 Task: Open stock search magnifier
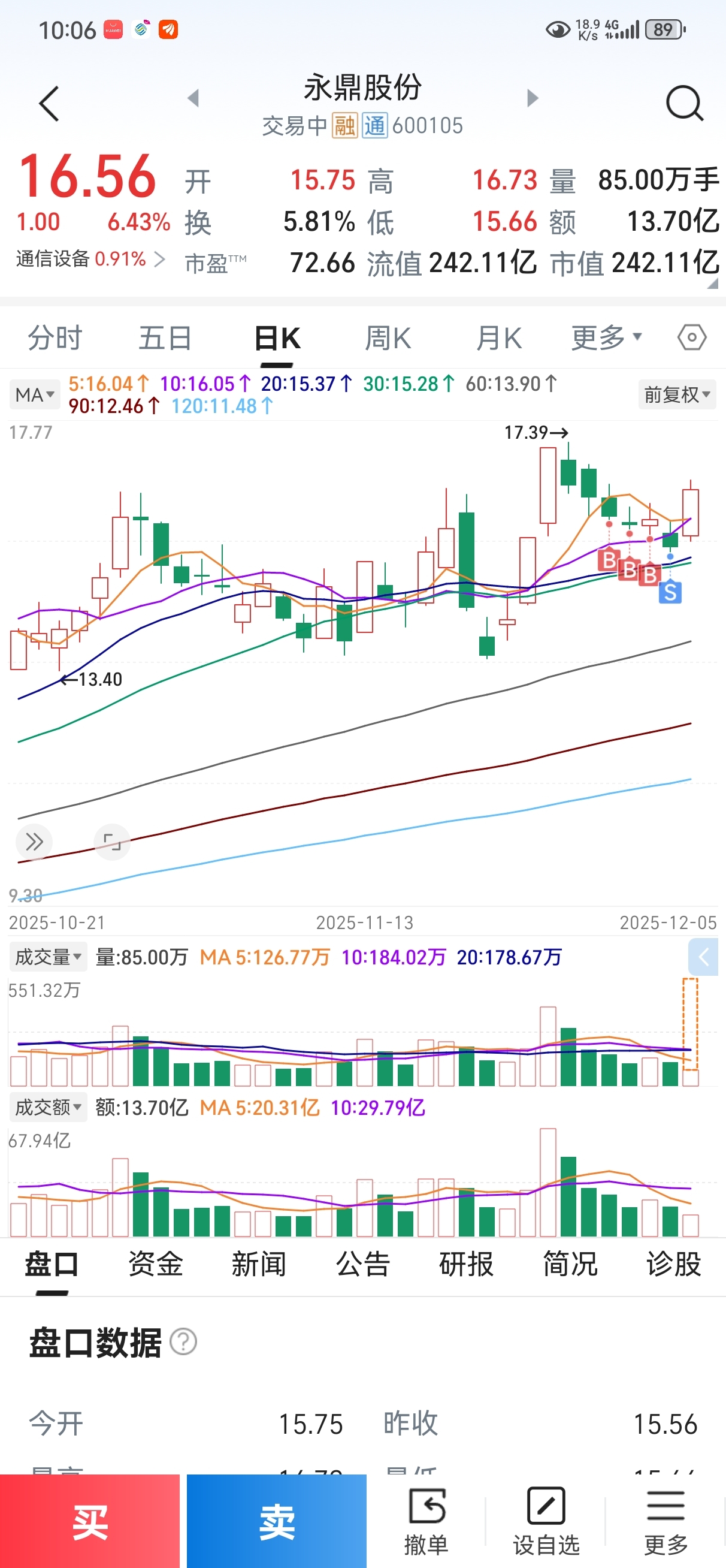[684, 104]
